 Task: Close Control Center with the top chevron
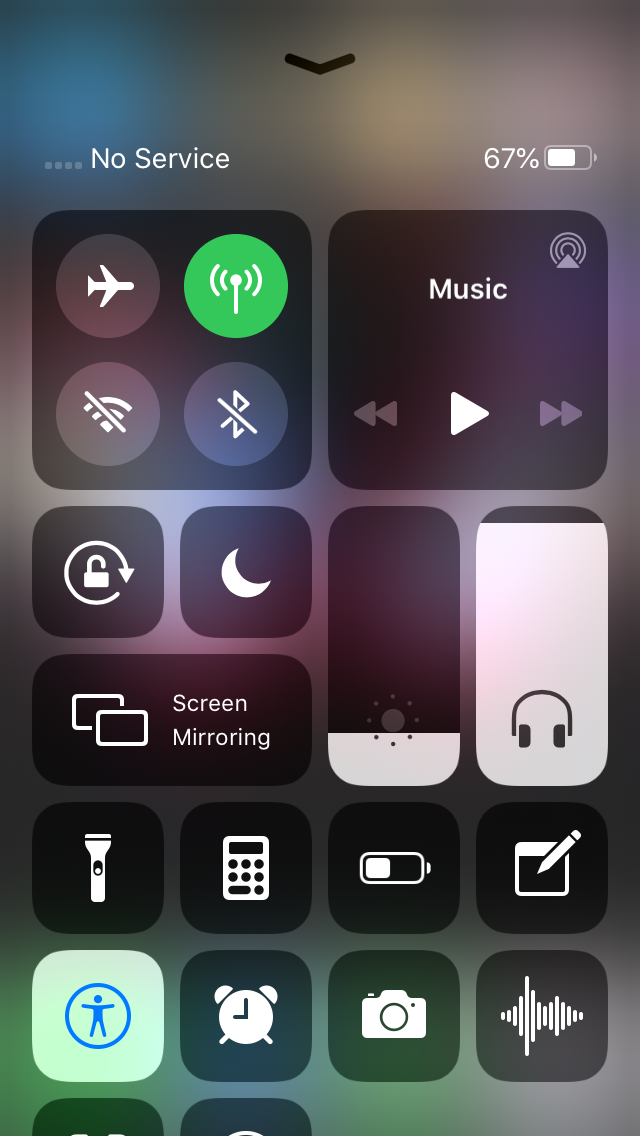(x=320, y=63)
